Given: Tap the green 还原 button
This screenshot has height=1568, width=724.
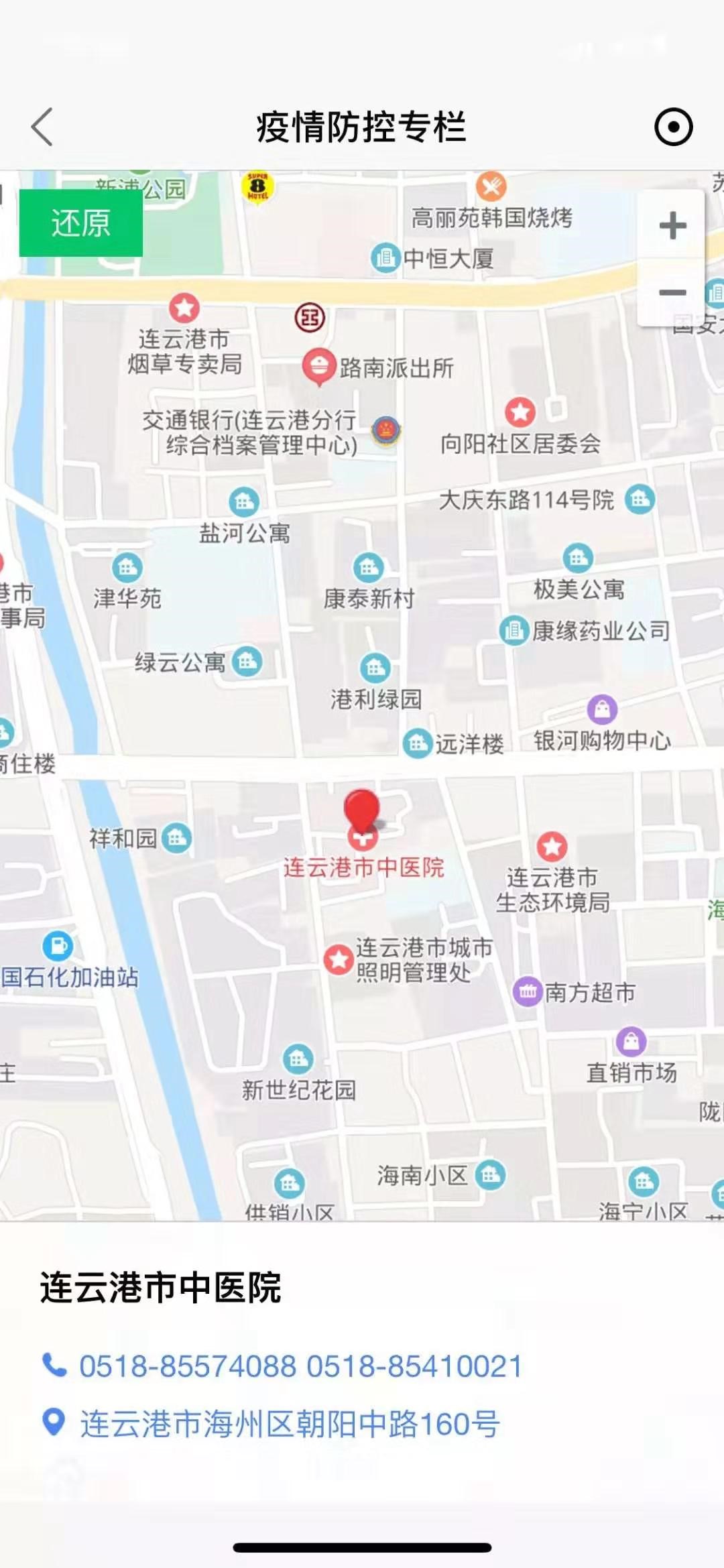Looking at the screenshot, I should coord(81,223).
